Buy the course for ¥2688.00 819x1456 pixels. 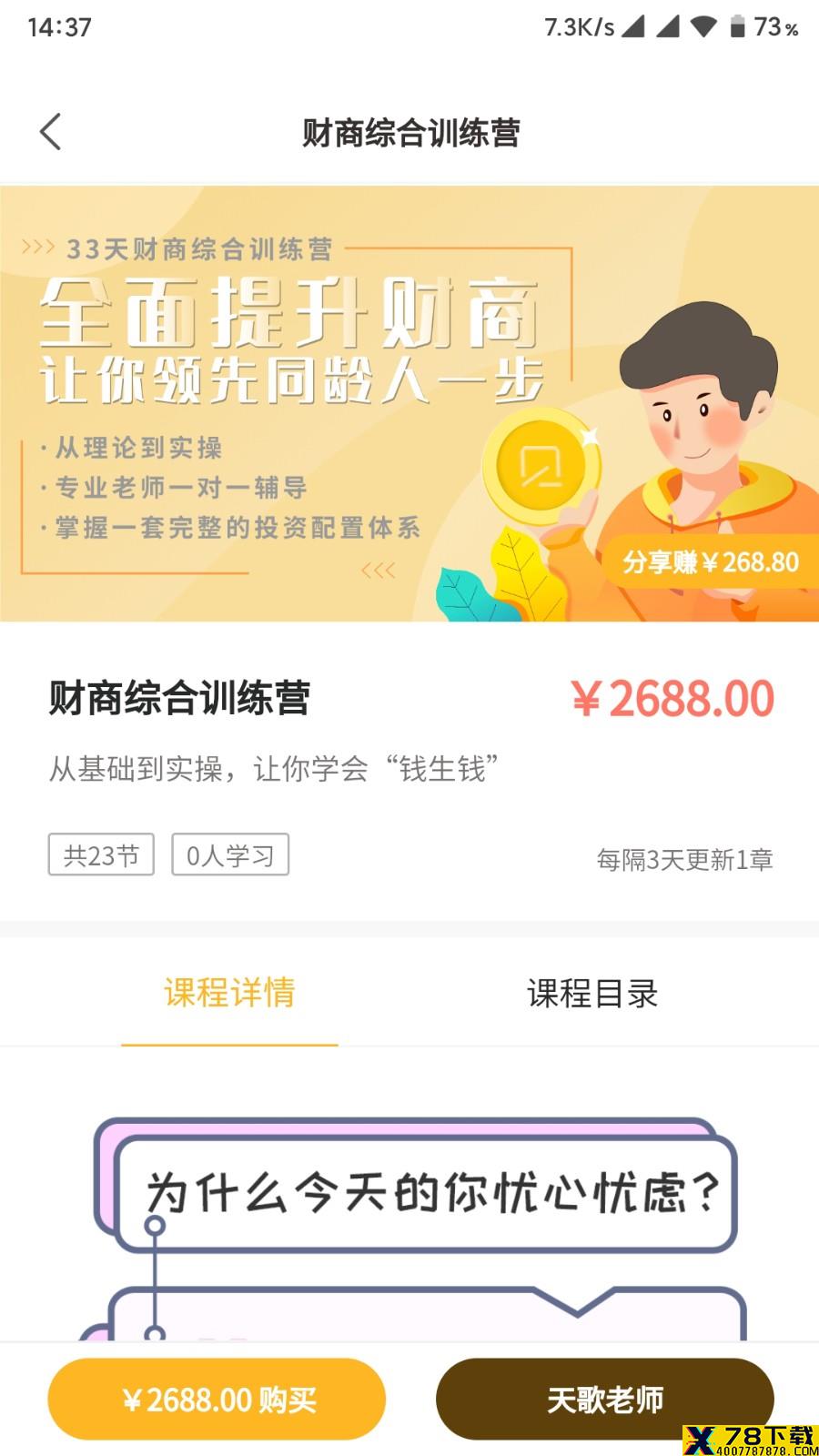coord(217,1400)
